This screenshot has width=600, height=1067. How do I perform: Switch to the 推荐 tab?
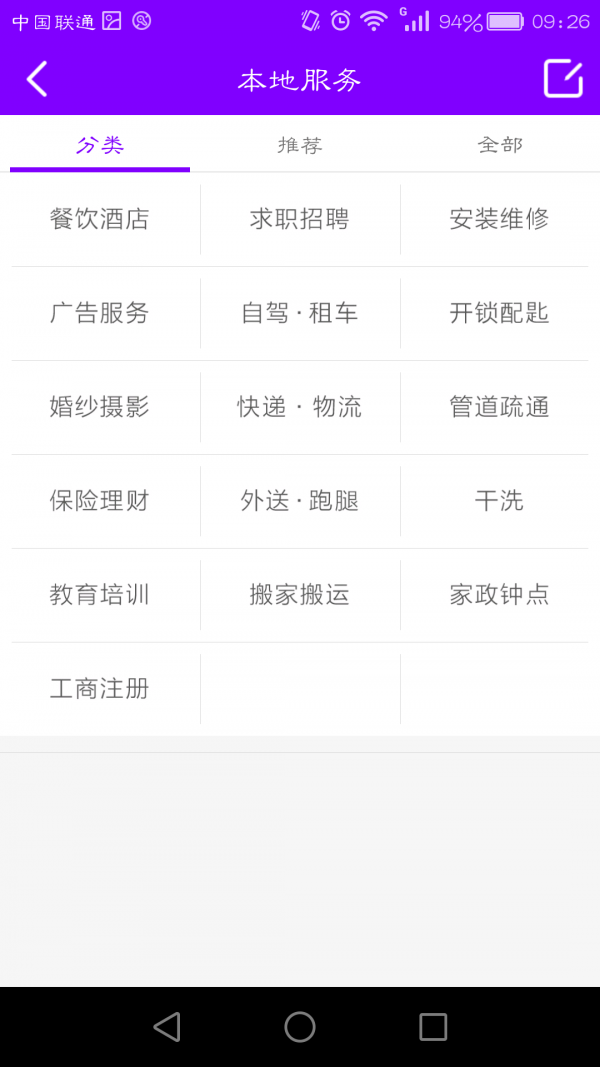pyautogui.click(x=300, y=145)
